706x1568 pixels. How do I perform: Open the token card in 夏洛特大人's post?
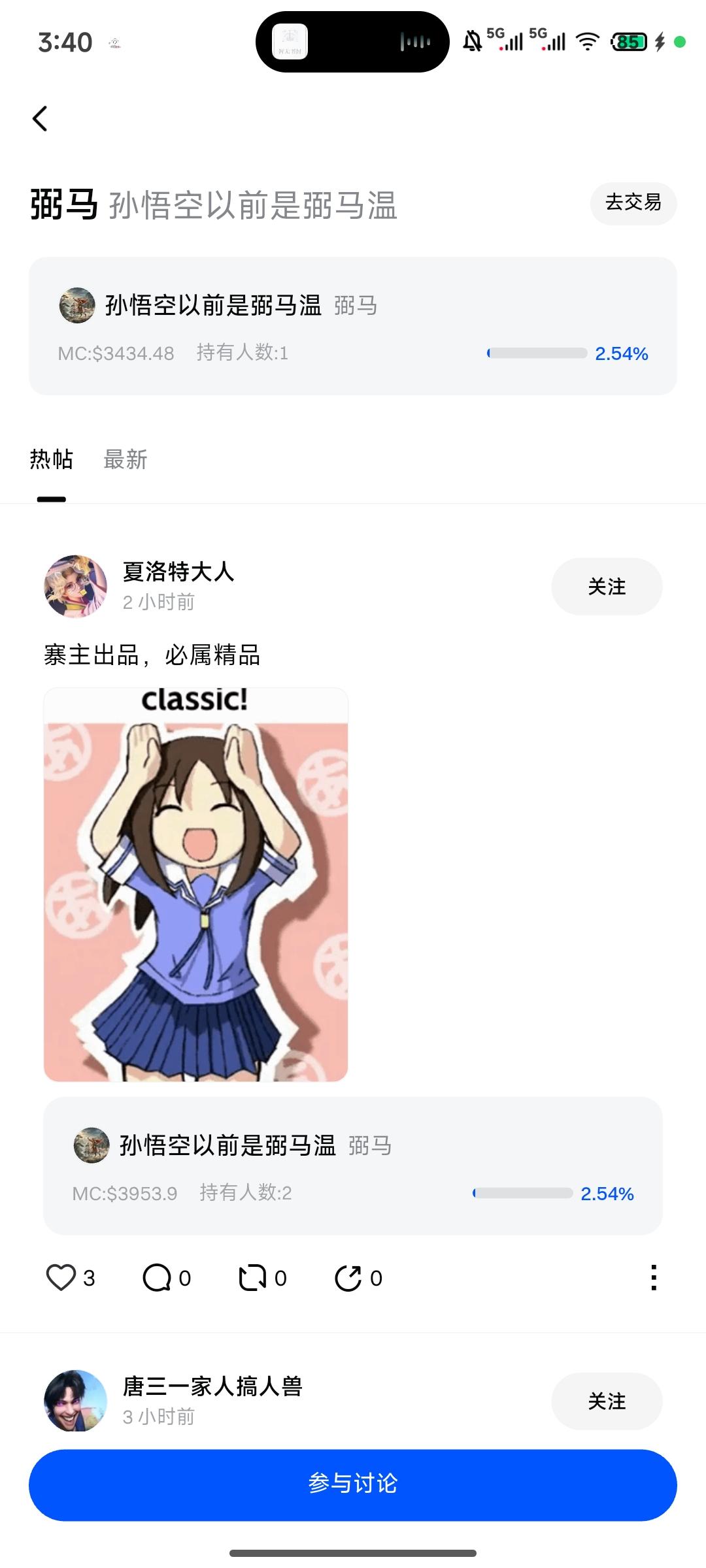click(x=352, y=1166)
